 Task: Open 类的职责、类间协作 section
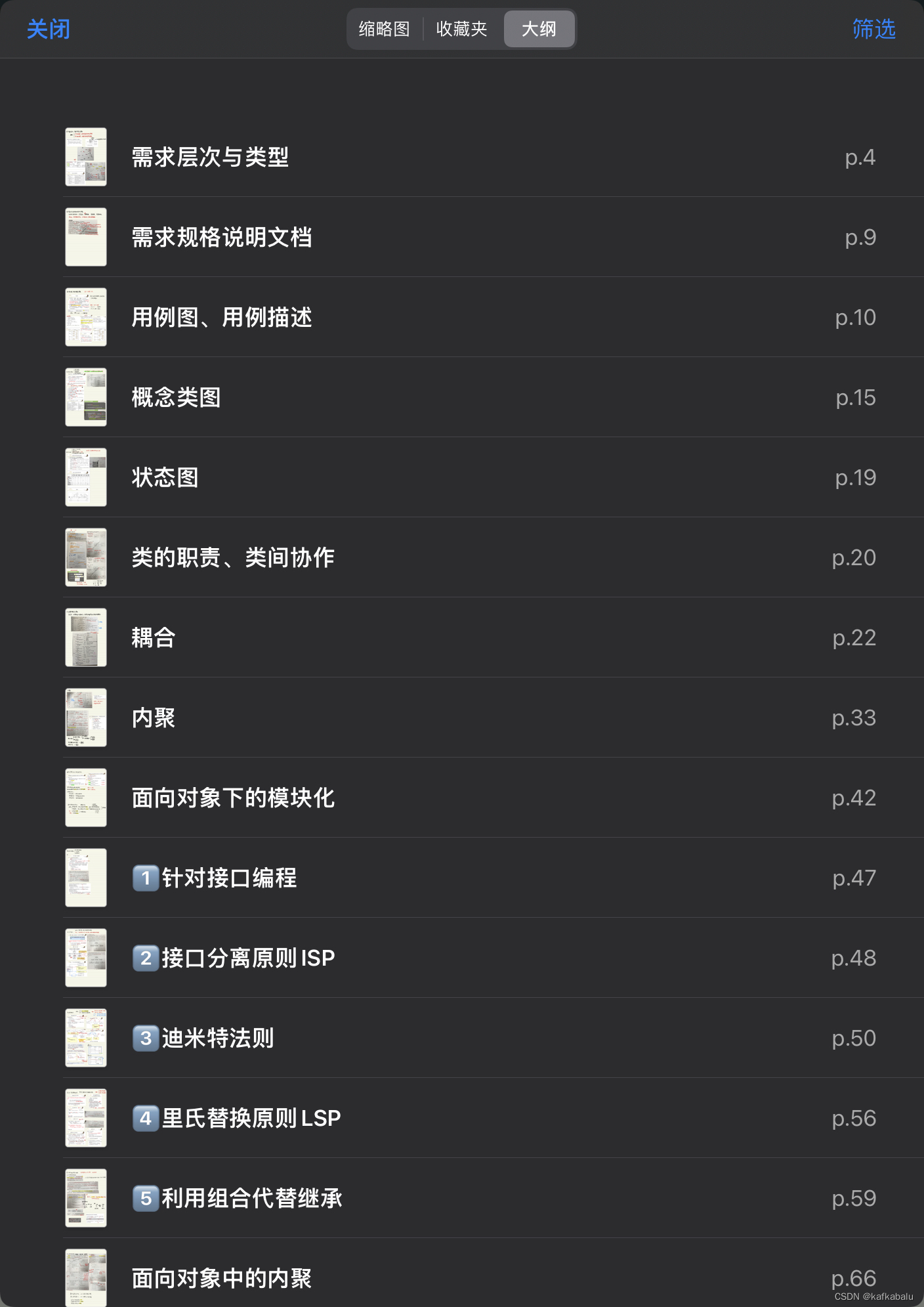pyautogui.click(x=232, y=558)
